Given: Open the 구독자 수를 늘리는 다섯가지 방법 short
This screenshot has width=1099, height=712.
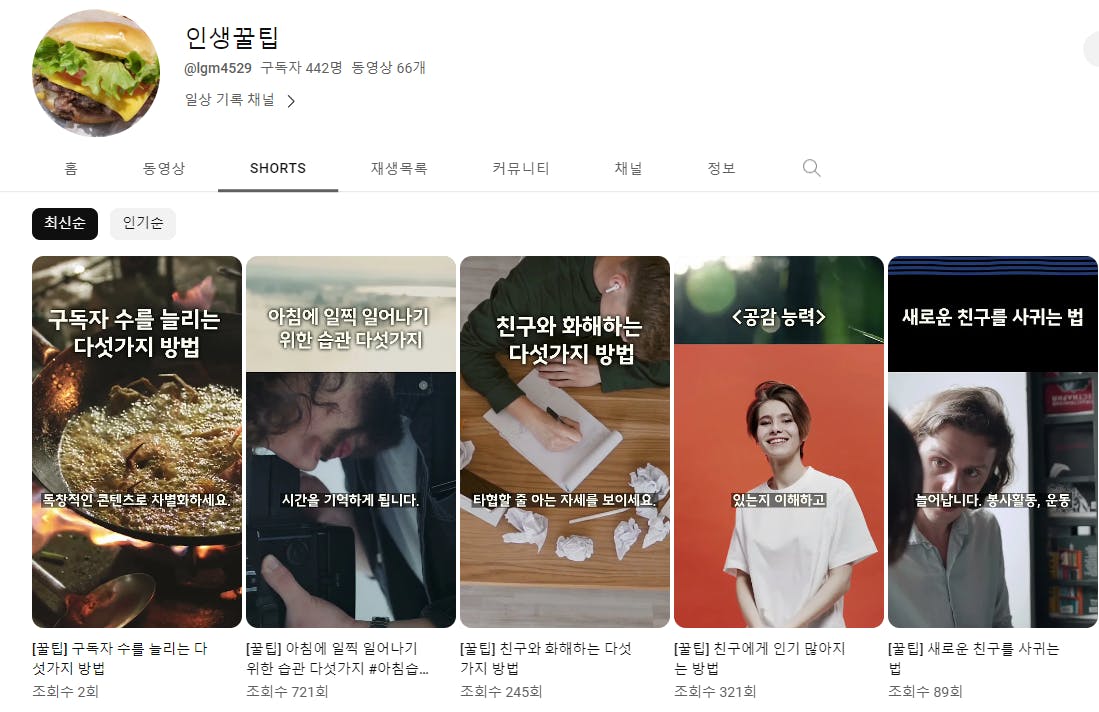Looking at the screenshot, I should [x=137, y=441].
